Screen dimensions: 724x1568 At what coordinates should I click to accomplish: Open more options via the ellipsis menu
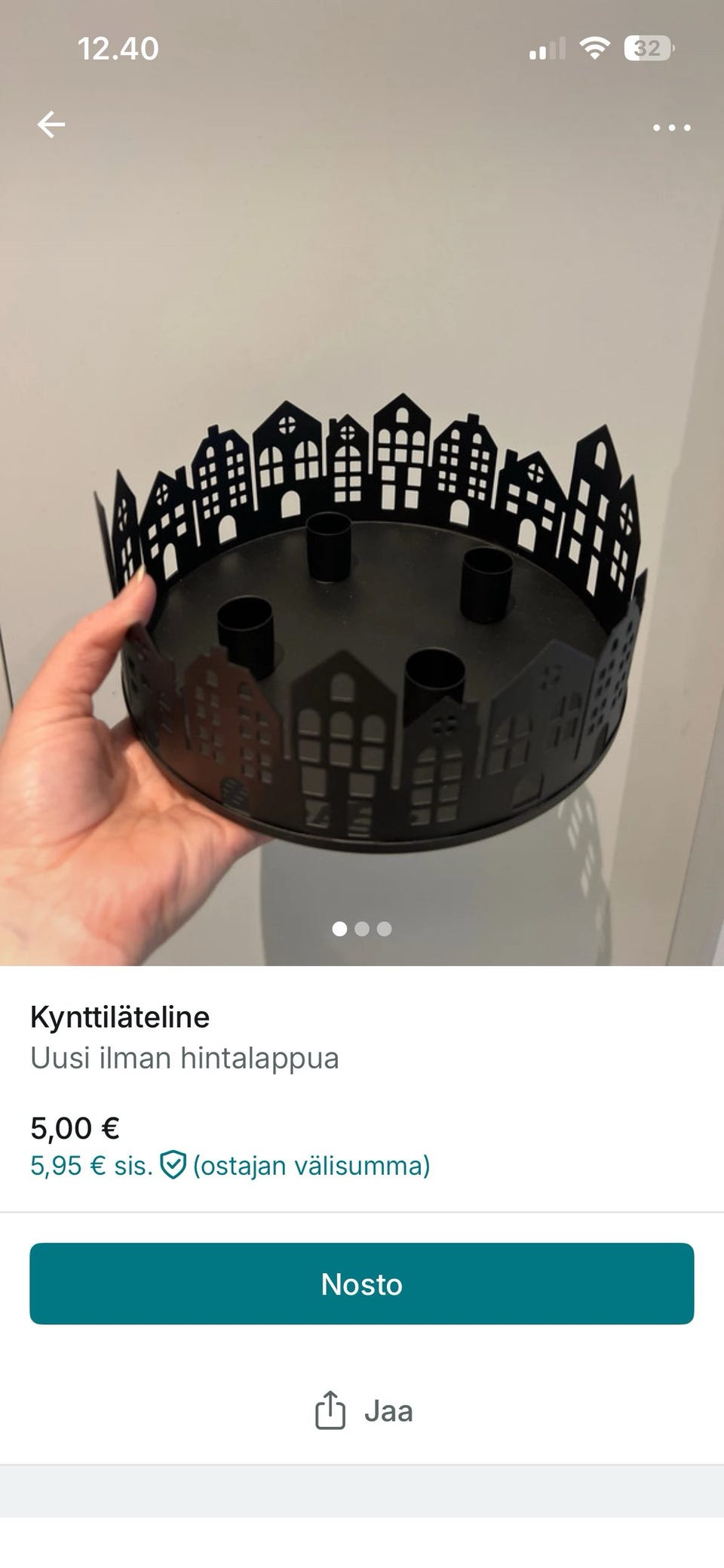(x=670, y=127)
